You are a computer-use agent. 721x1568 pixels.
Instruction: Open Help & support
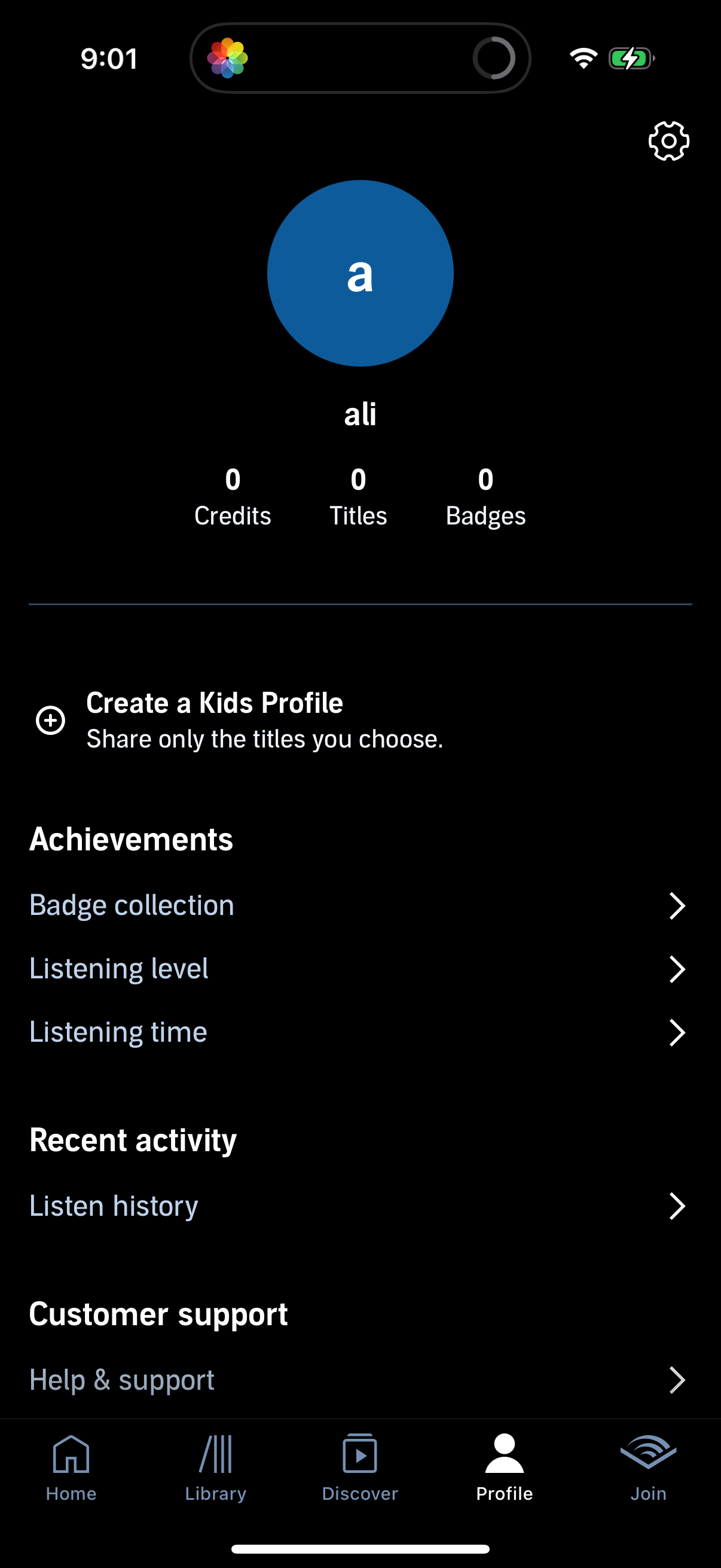point(122,1380)
